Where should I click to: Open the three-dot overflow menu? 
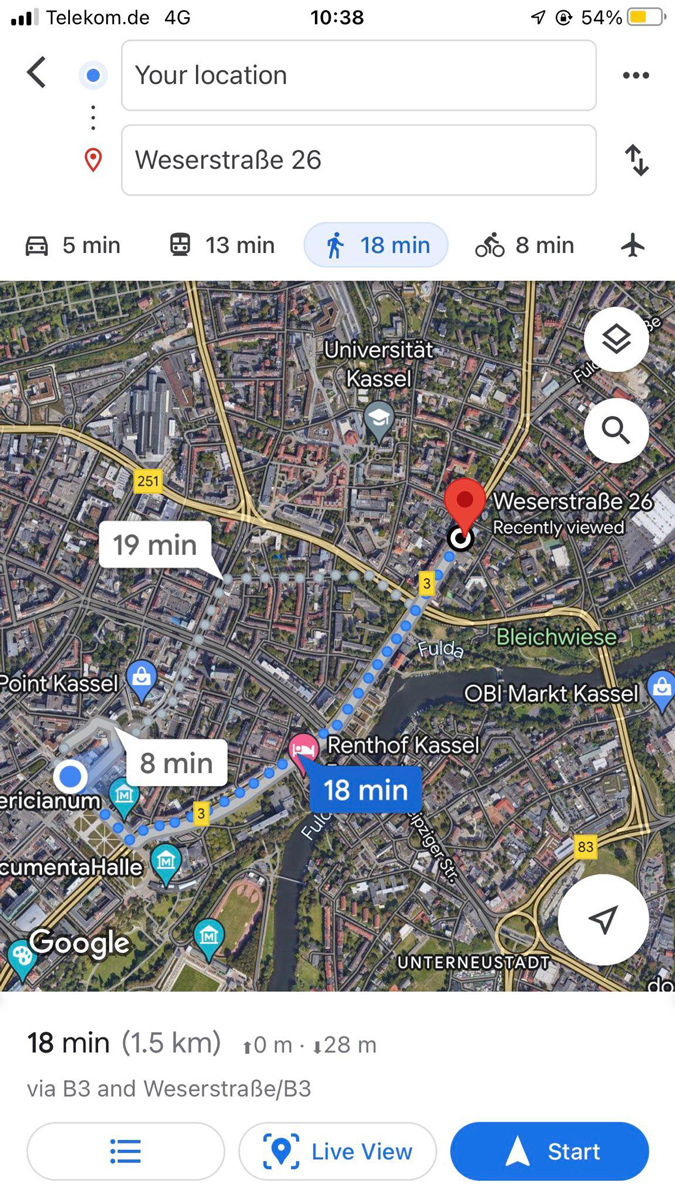(635, 75)
